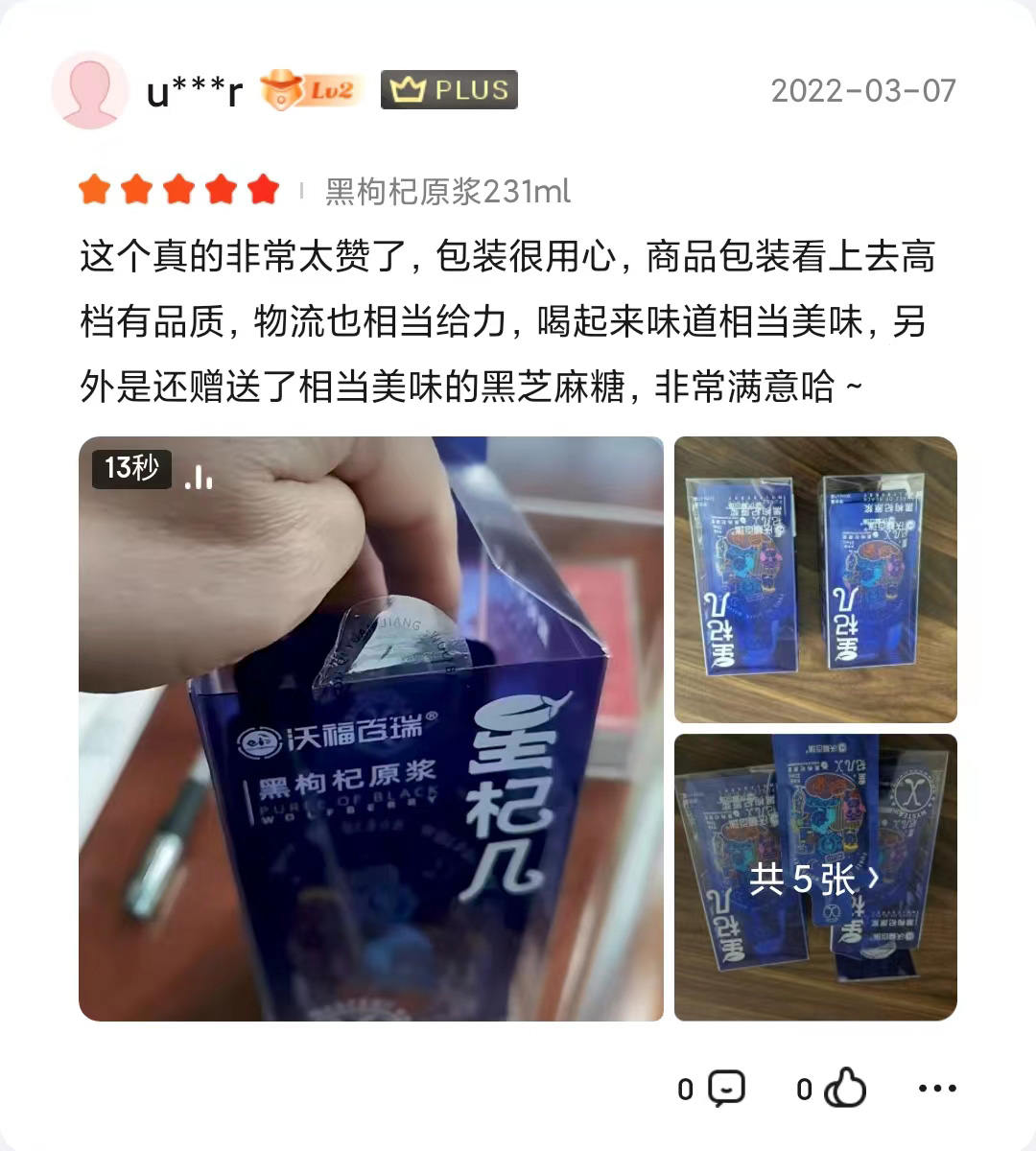Click the reviewer's profile avatar
1036x1151 pixels.
click(89, 89)
